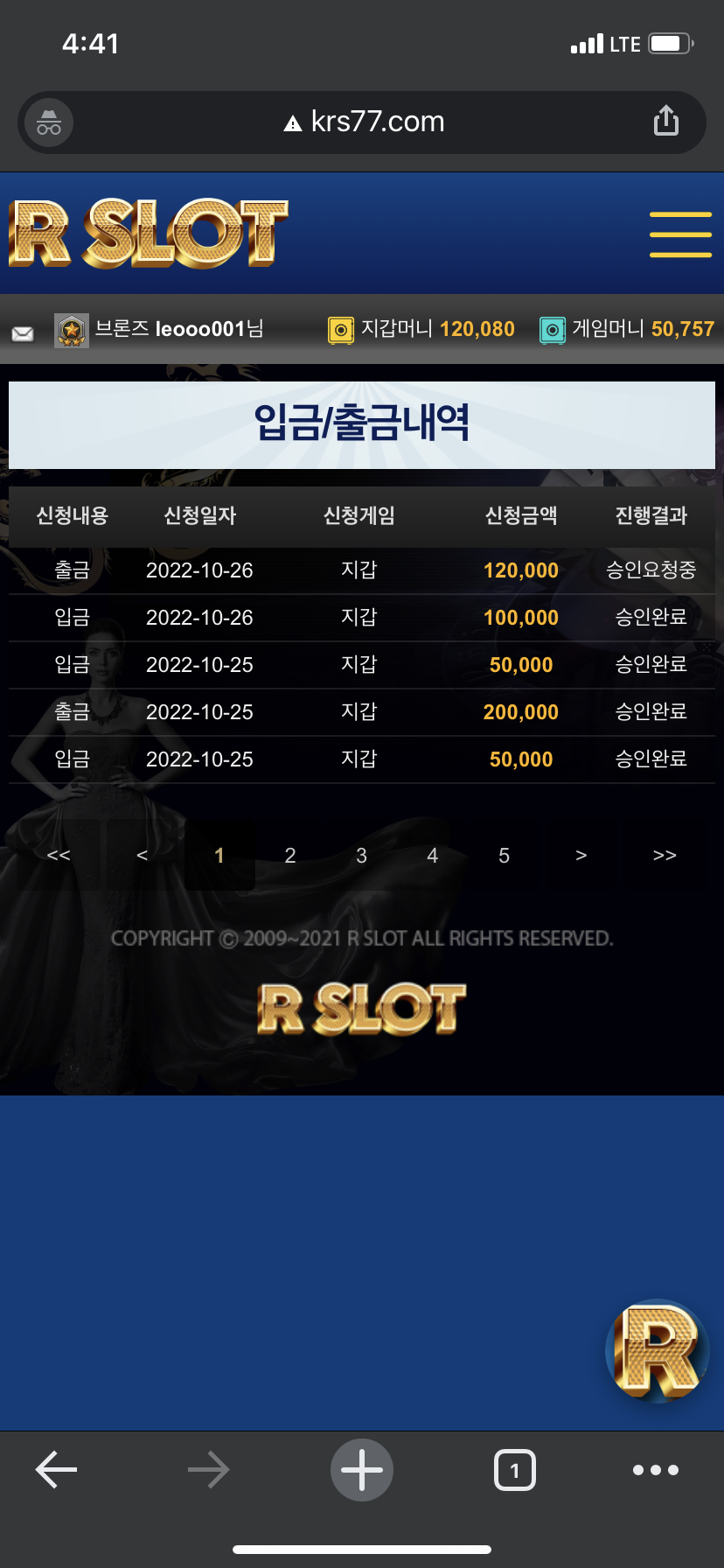Jump to page 4
Screen dimensions: 724x1568
coord(432,856)
